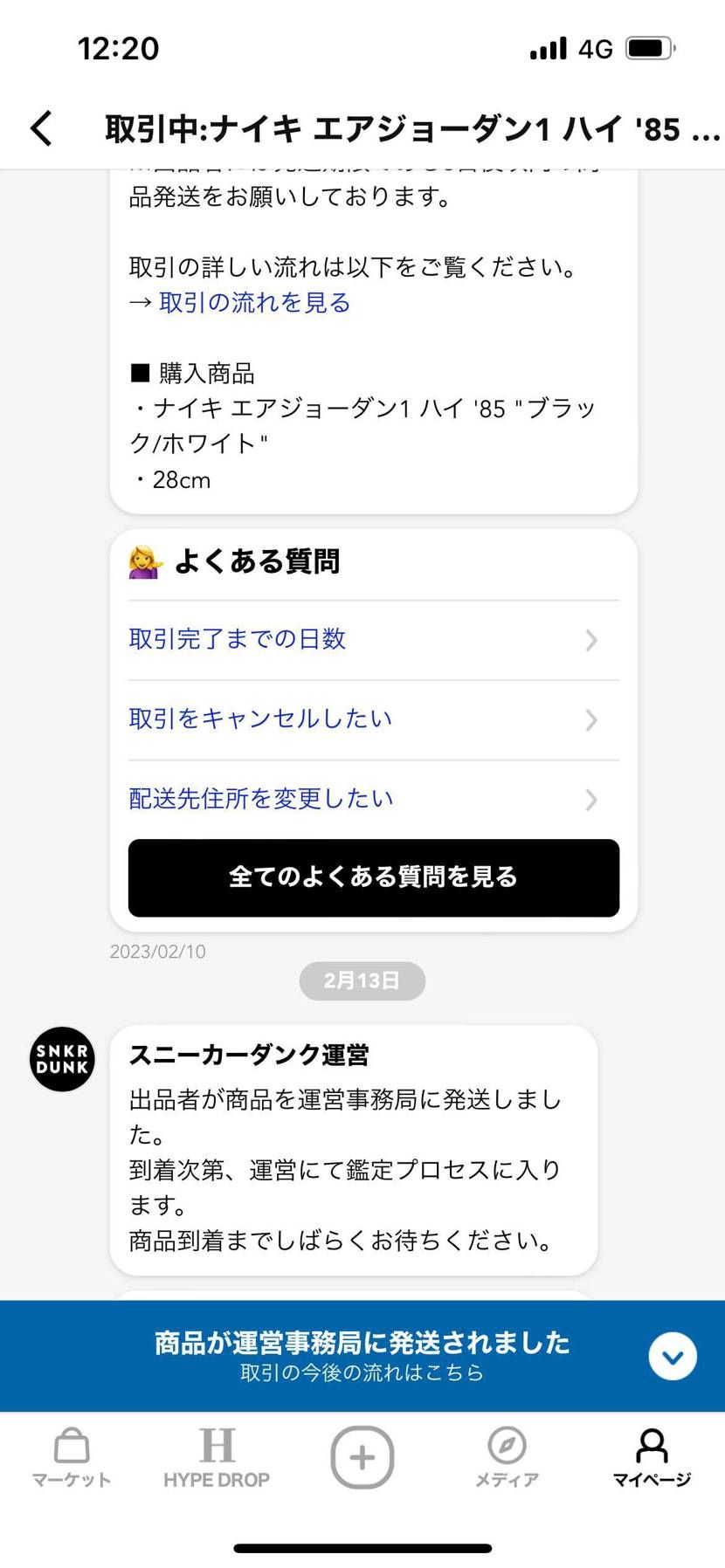Tap the SNKR DUNK sender avatar
Screen dimensions: 725x1568
[62, 1059]
